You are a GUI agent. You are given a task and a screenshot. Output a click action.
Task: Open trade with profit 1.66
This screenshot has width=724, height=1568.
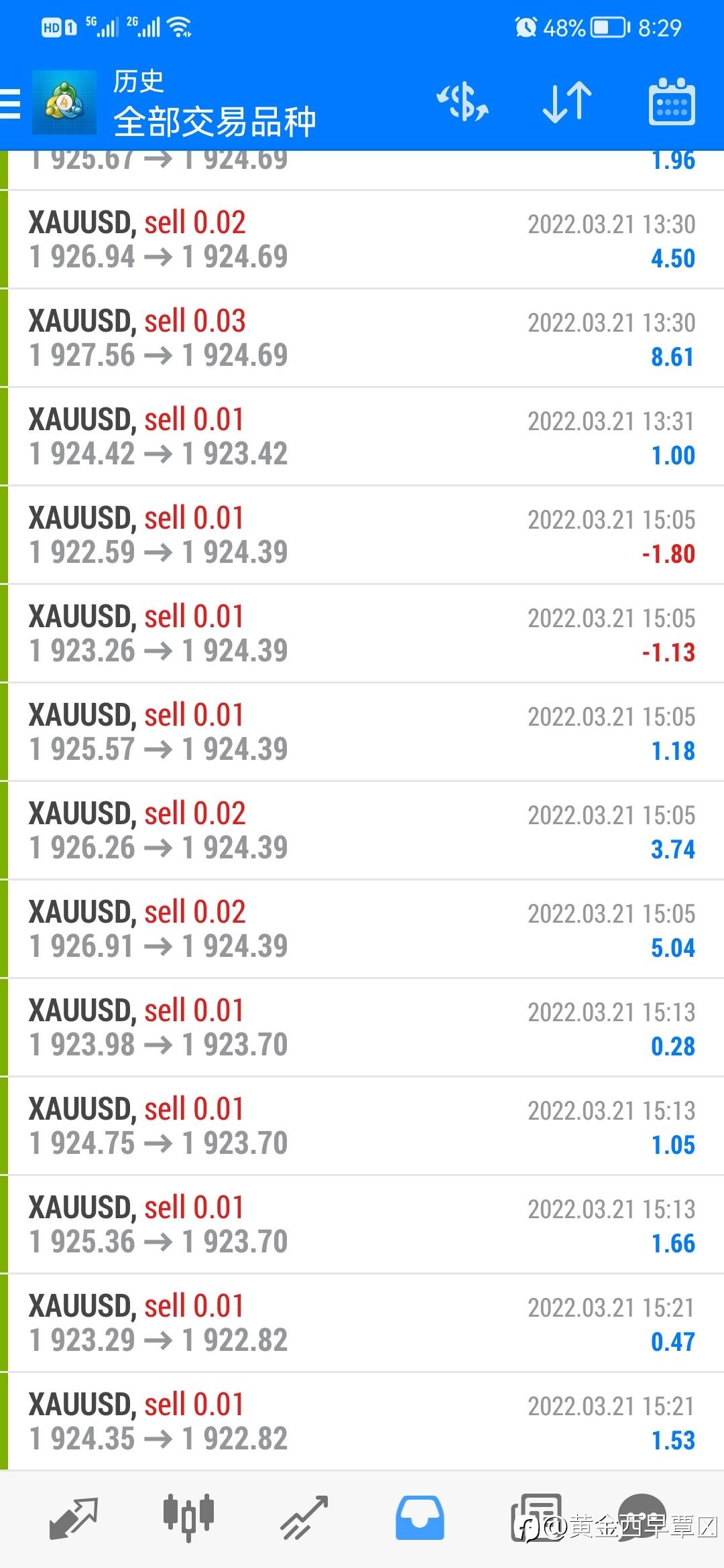(x=362, y=1225)
